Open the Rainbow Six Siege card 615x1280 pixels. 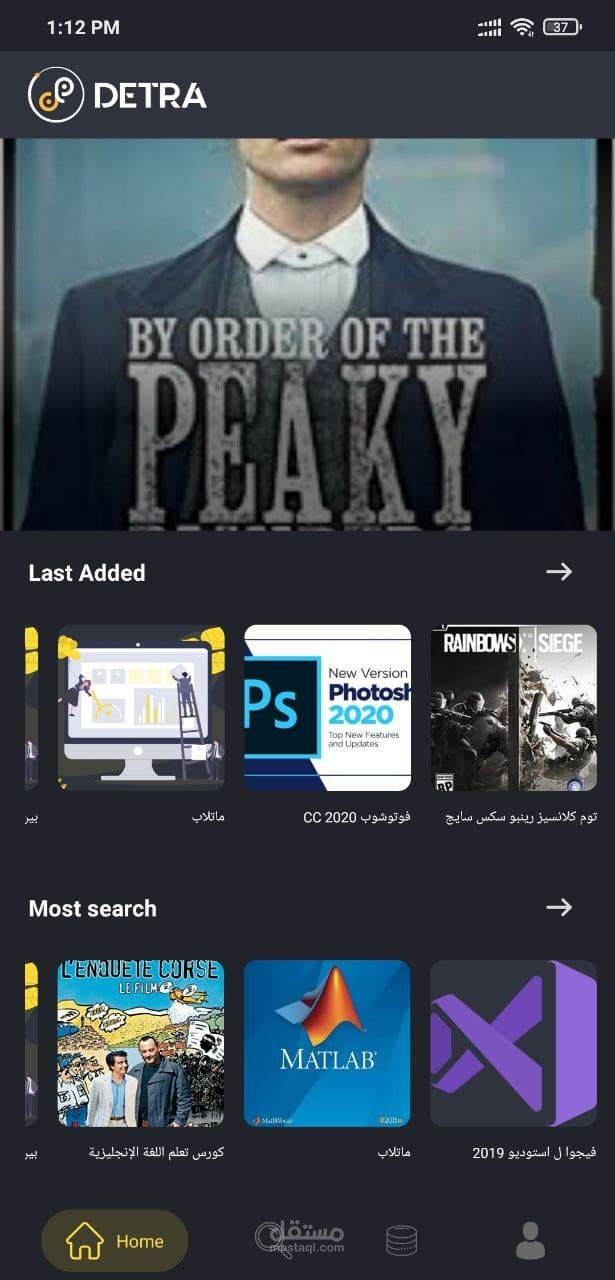[513, 708]
